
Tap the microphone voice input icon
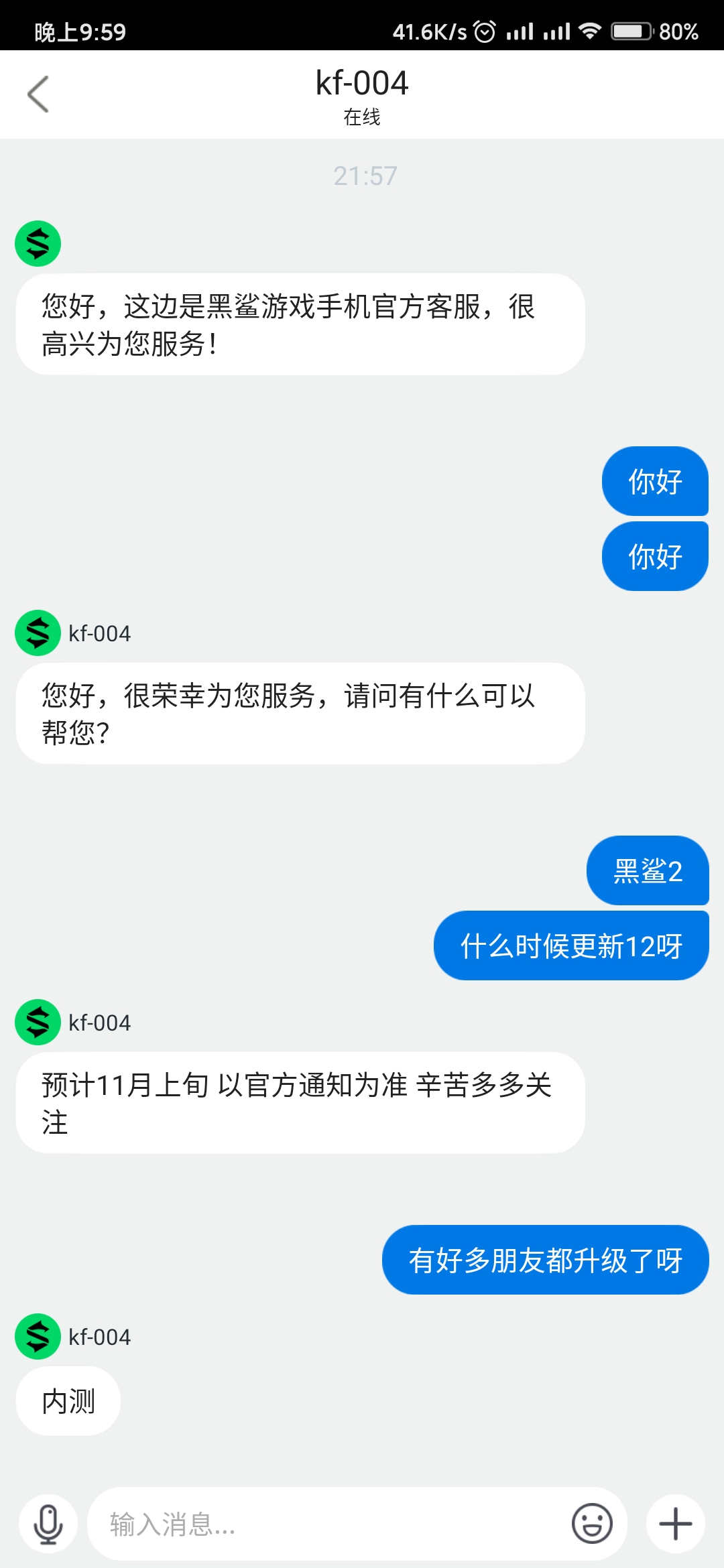click(48, 1524)
